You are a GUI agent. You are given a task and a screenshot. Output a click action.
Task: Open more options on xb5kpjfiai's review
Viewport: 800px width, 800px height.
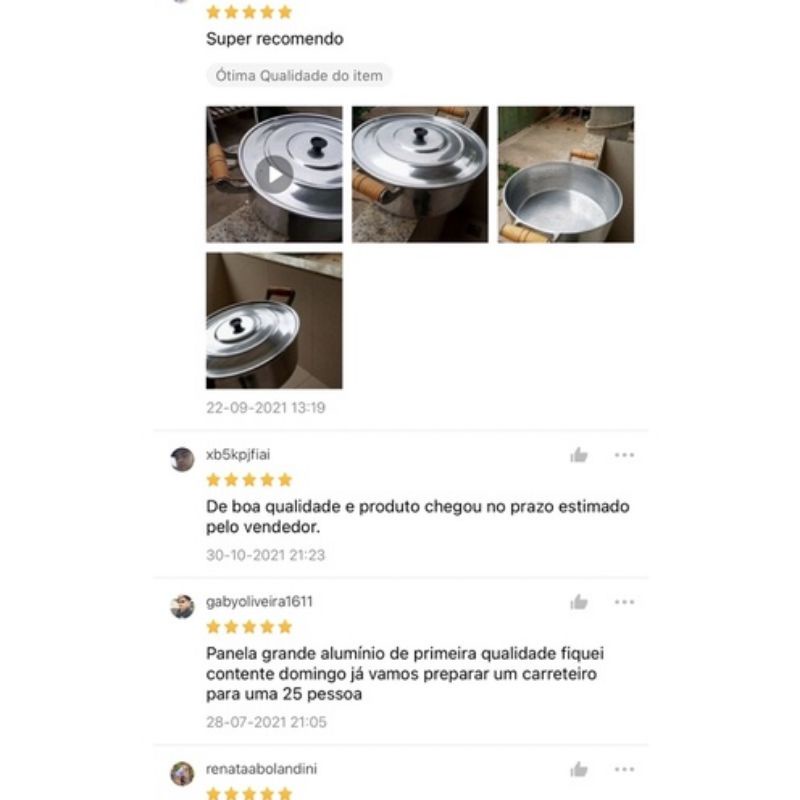point(624,455)
